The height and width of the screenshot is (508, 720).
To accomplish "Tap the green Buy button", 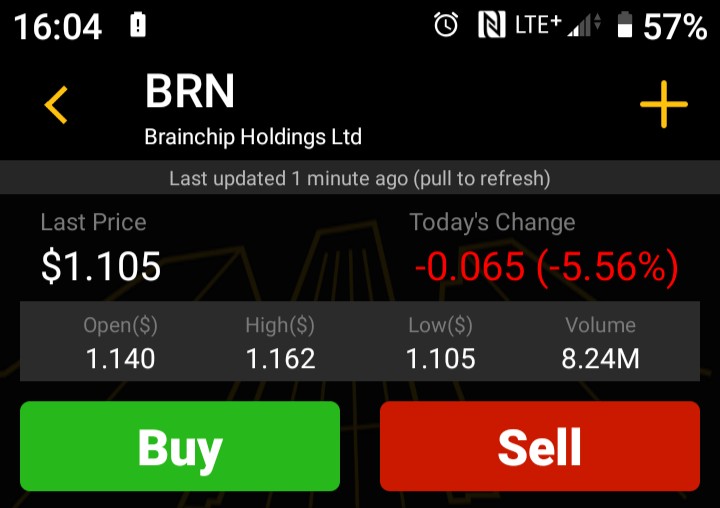I will 180,446.
